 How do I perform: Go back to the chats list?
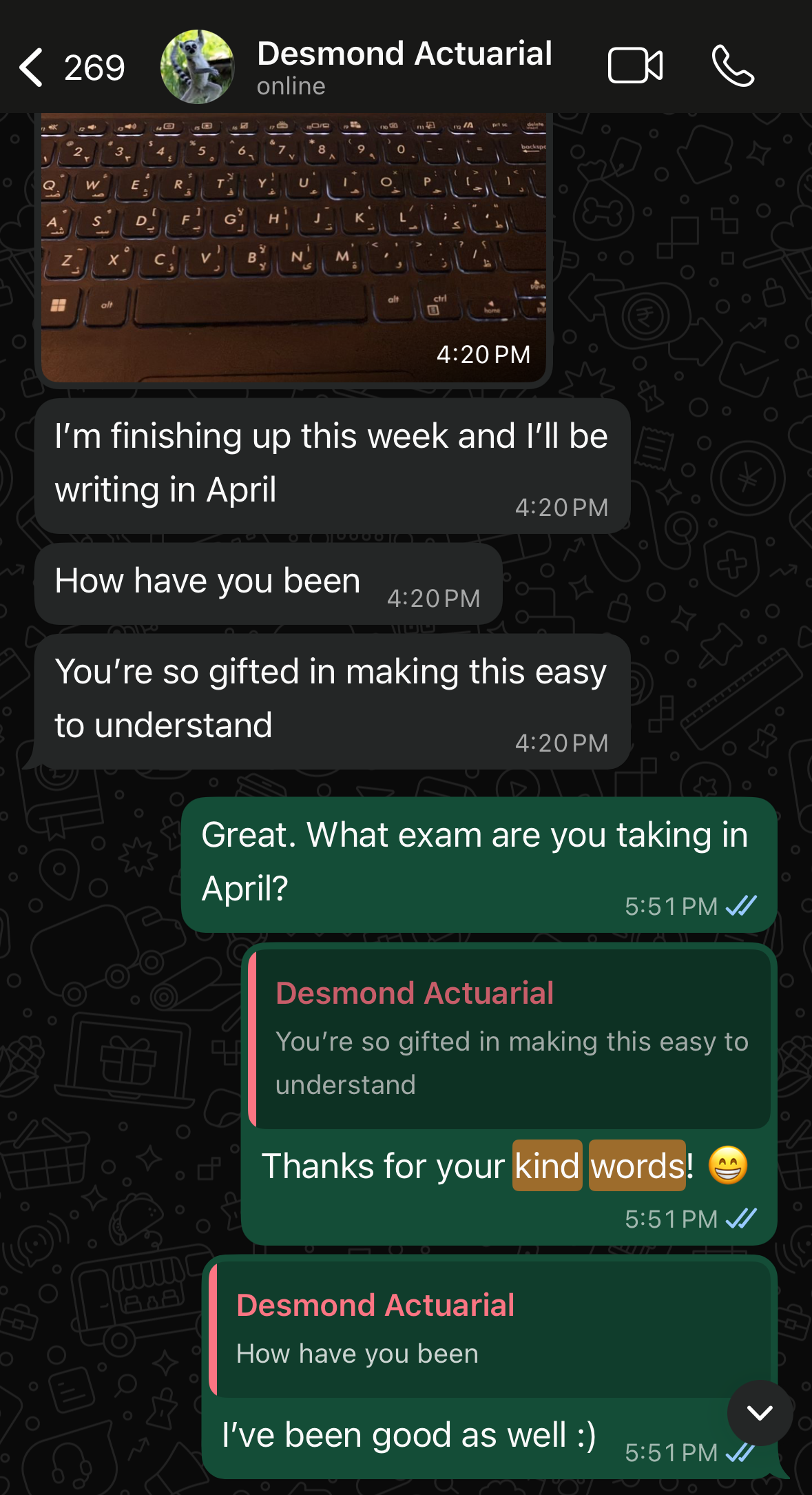point(32,68)
